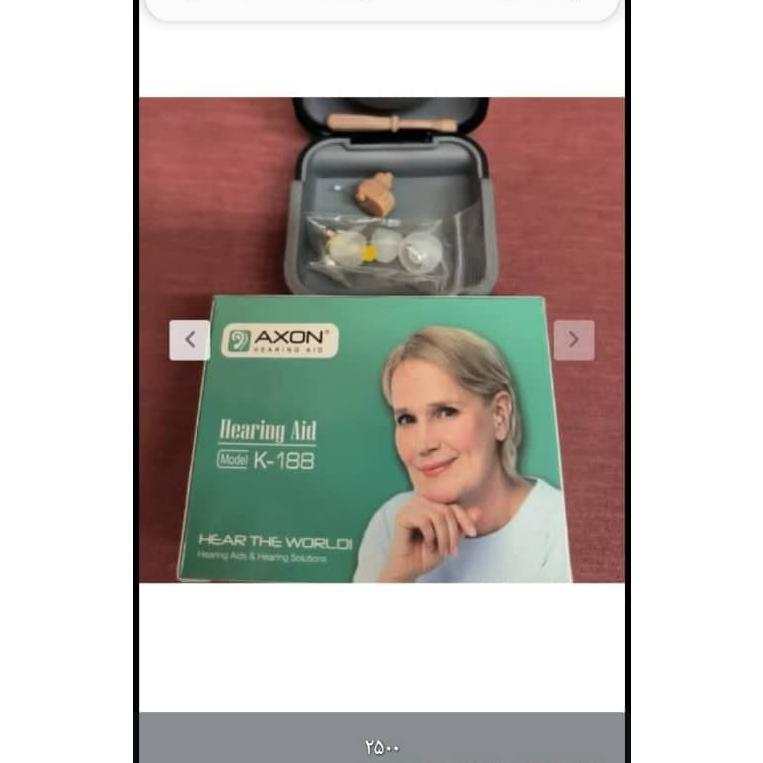Show the next product photo
This screenshot has height=763, width=763.
(573, 340)
